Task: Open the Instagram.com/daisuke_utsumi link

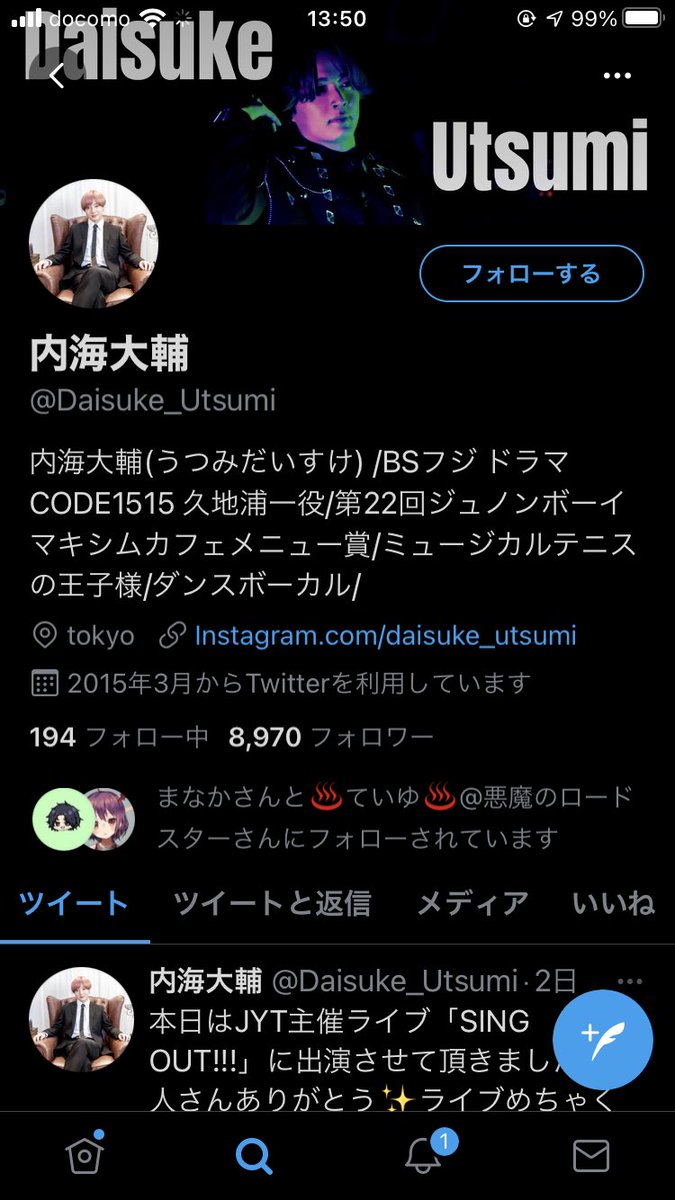Action: coord(385,635)
